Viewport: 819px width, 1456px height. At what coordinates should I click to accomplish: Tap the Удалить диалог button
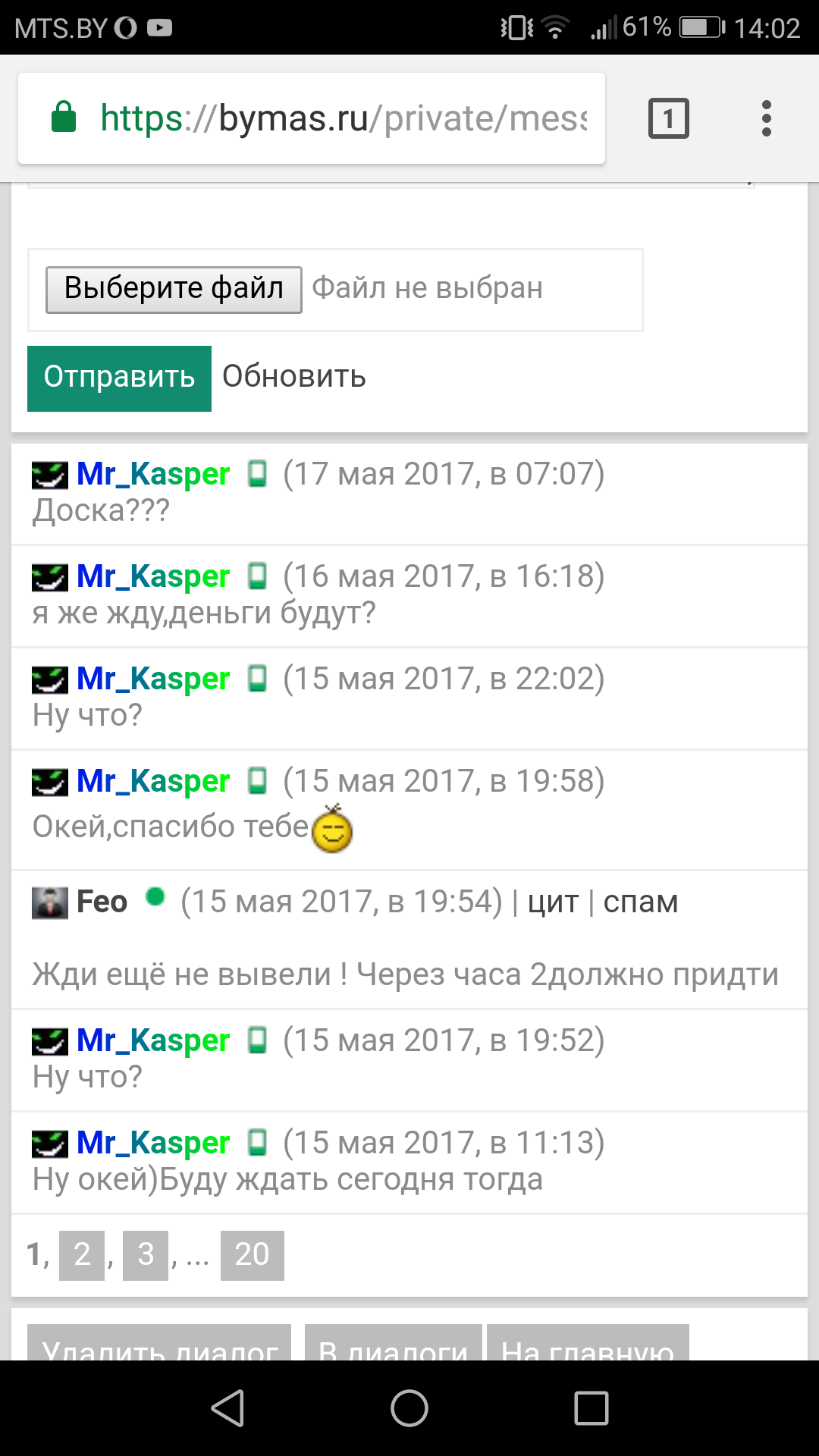(159, 1344)
